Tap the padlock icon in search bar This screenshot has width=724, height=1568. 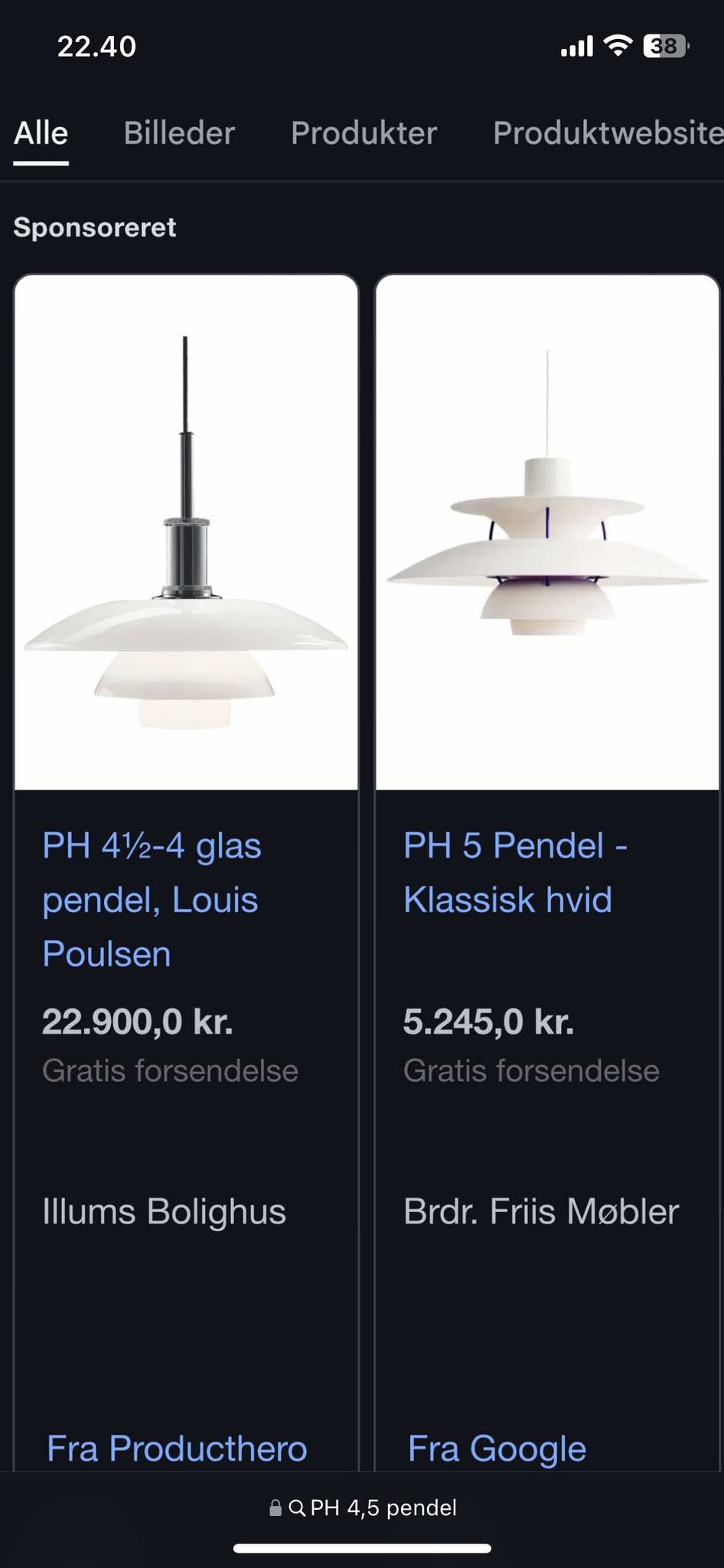pyautogui.click(x=276, y=1507)
